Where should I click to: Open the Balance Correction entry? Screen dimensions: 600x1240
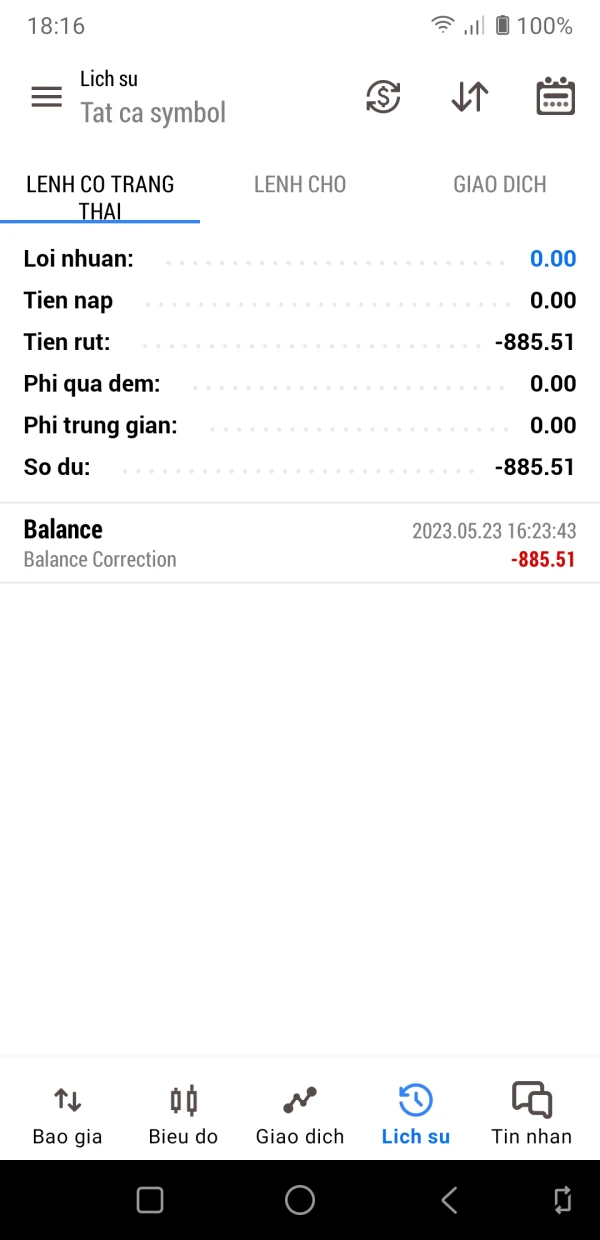point(300,543)
